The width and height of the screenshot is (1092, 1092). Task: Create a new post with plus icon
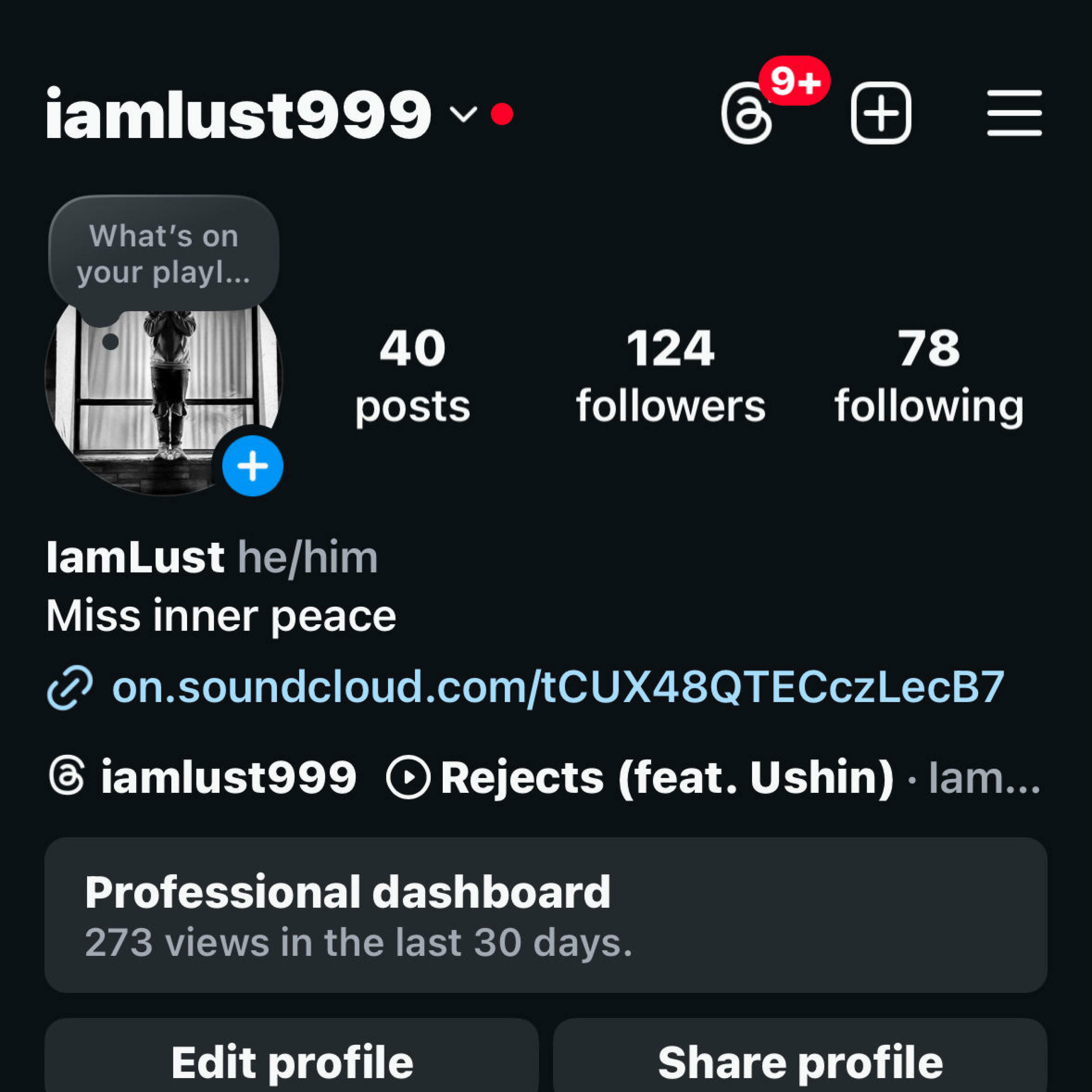[881, 113]
